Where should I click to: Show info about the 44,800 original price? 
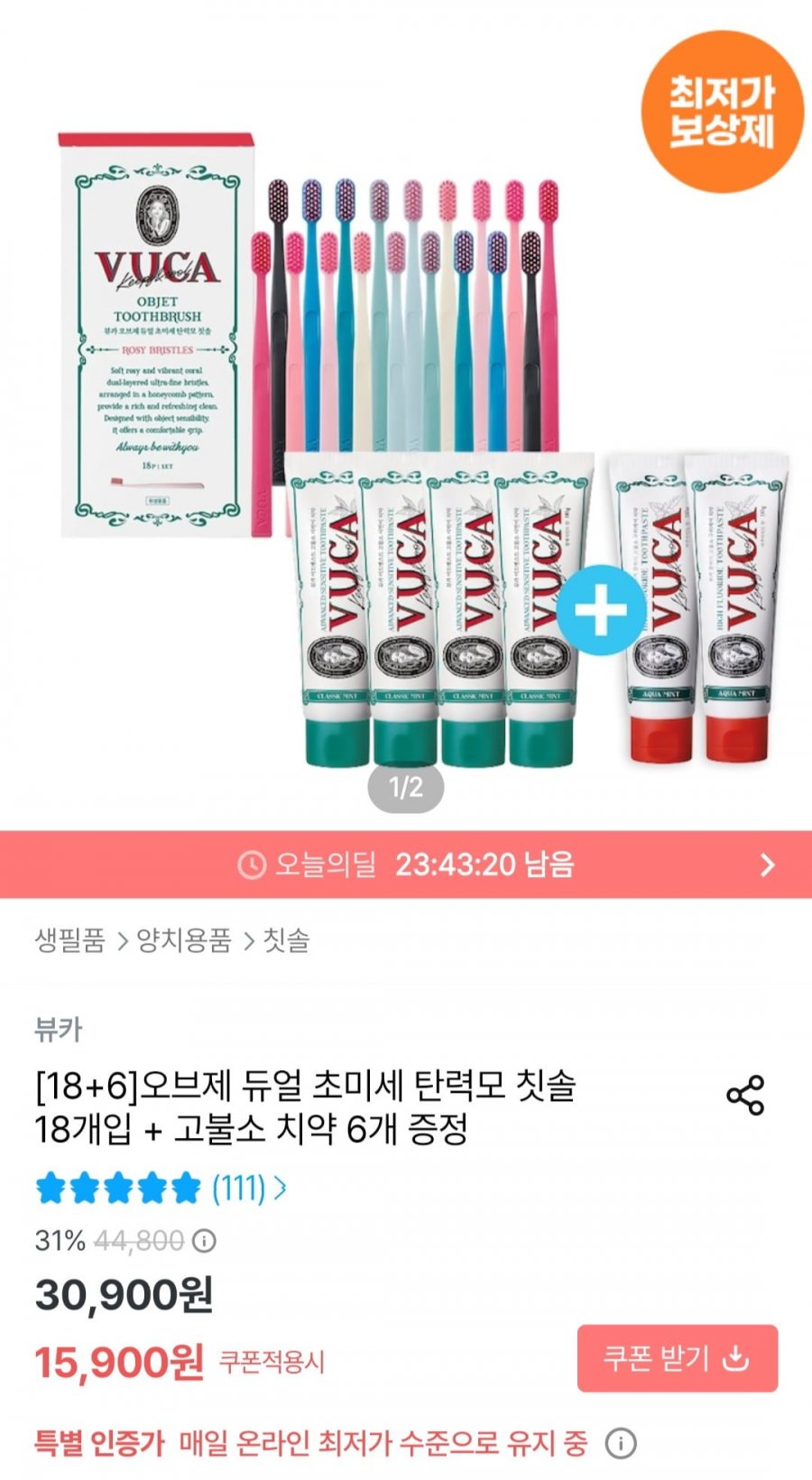(205, 1241)
